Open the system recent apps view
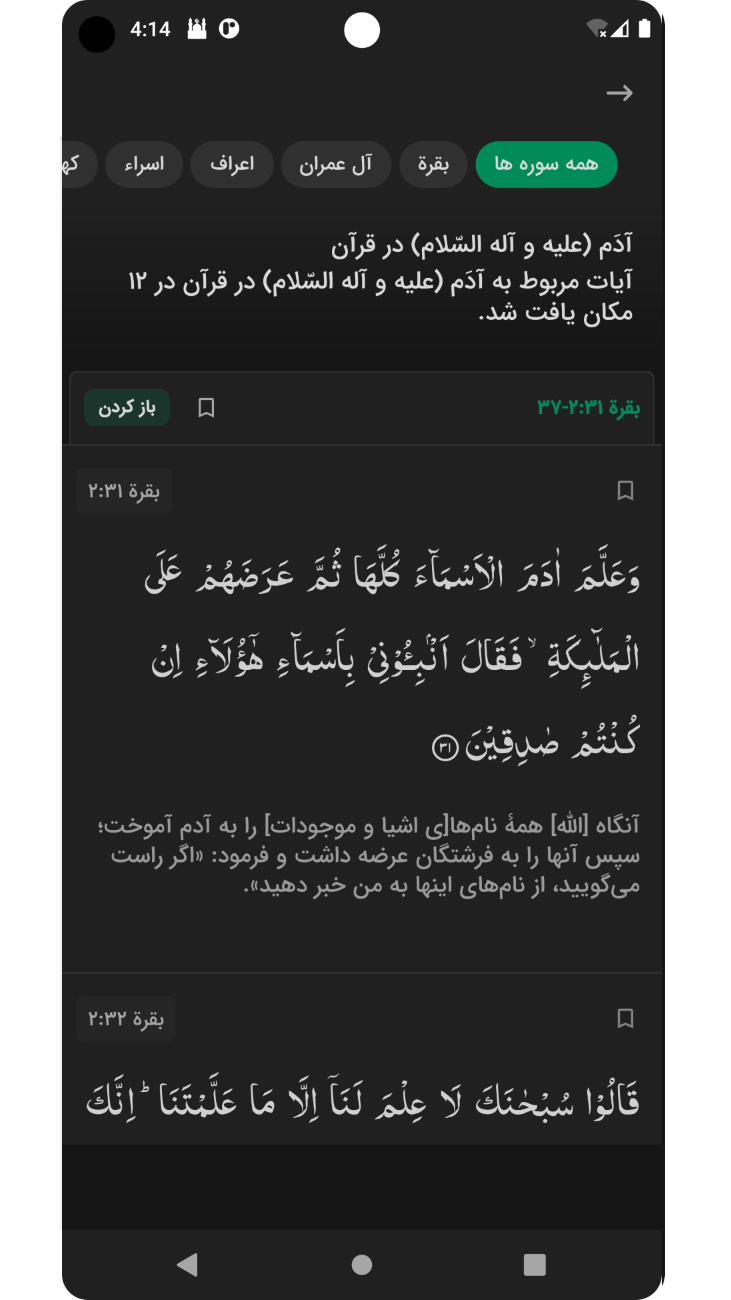Image resolution: width=731 pixels, height=1300 pixels. coord(534,1265)
